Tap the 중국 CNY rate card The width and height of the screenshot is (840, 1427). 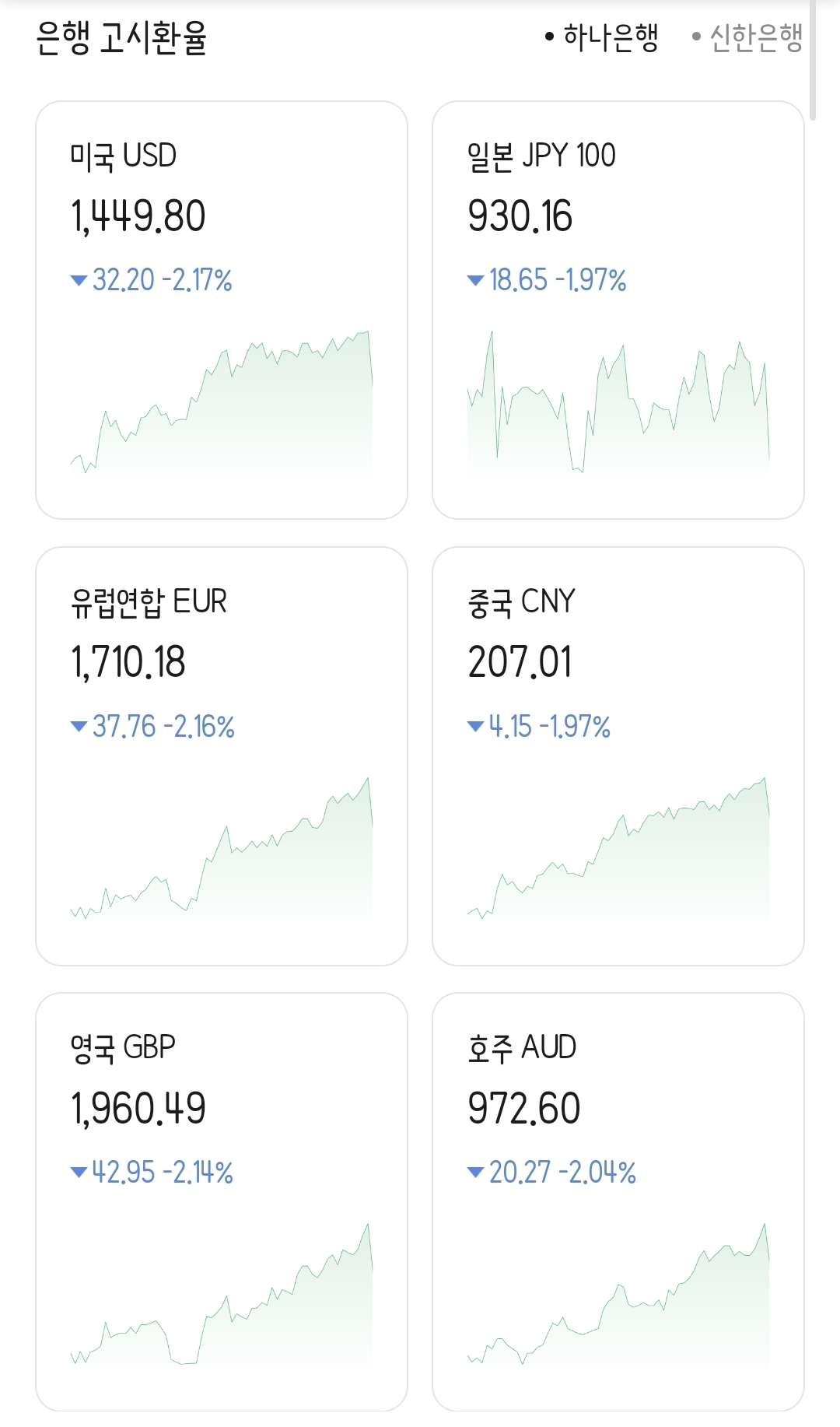coord(618,756)
